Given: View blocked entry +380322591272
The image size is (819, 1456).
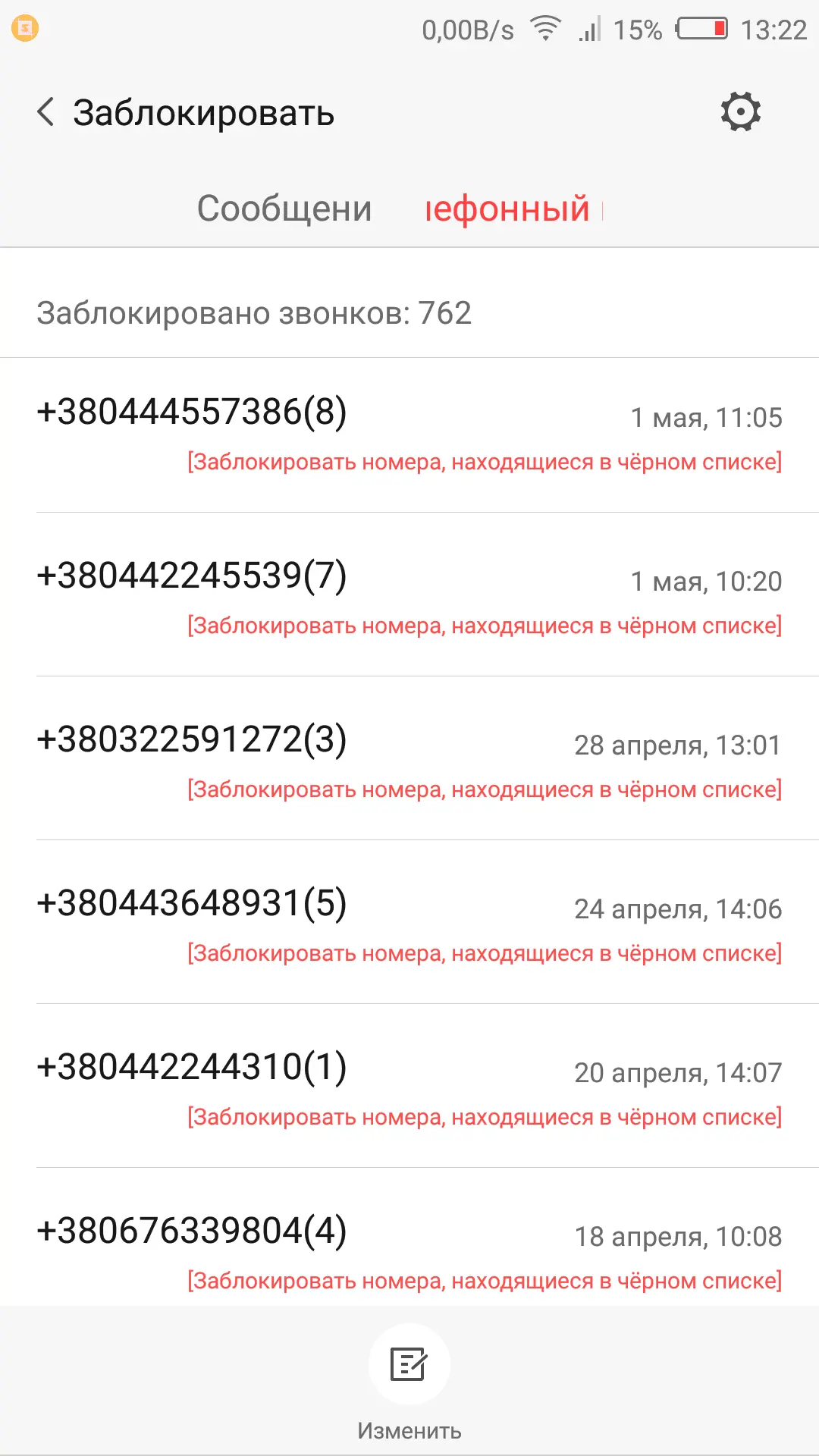Looking at the screenshot, I should click(x=409, y=763).
